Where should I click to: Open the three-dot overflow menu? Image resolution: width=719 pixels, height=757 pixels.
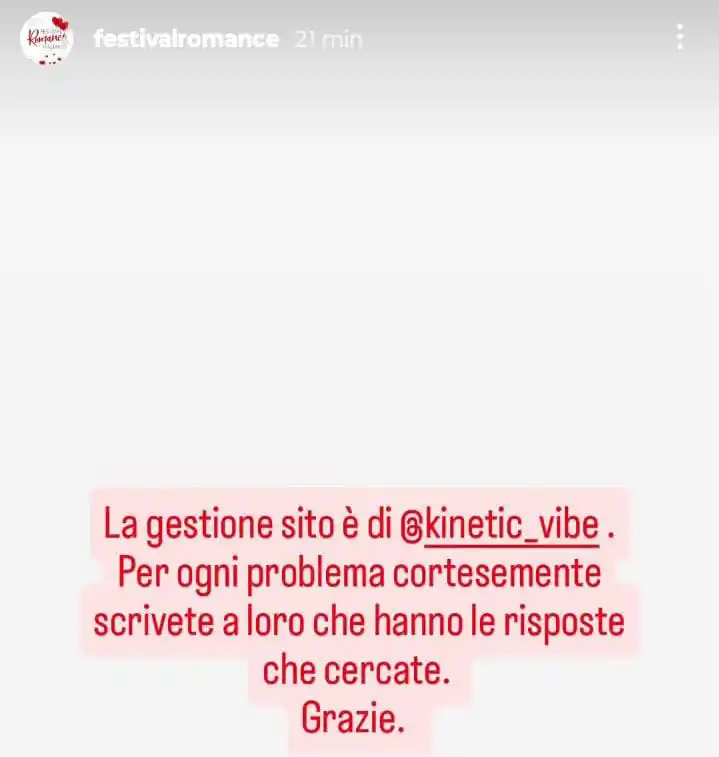click(x=680, y=38)
